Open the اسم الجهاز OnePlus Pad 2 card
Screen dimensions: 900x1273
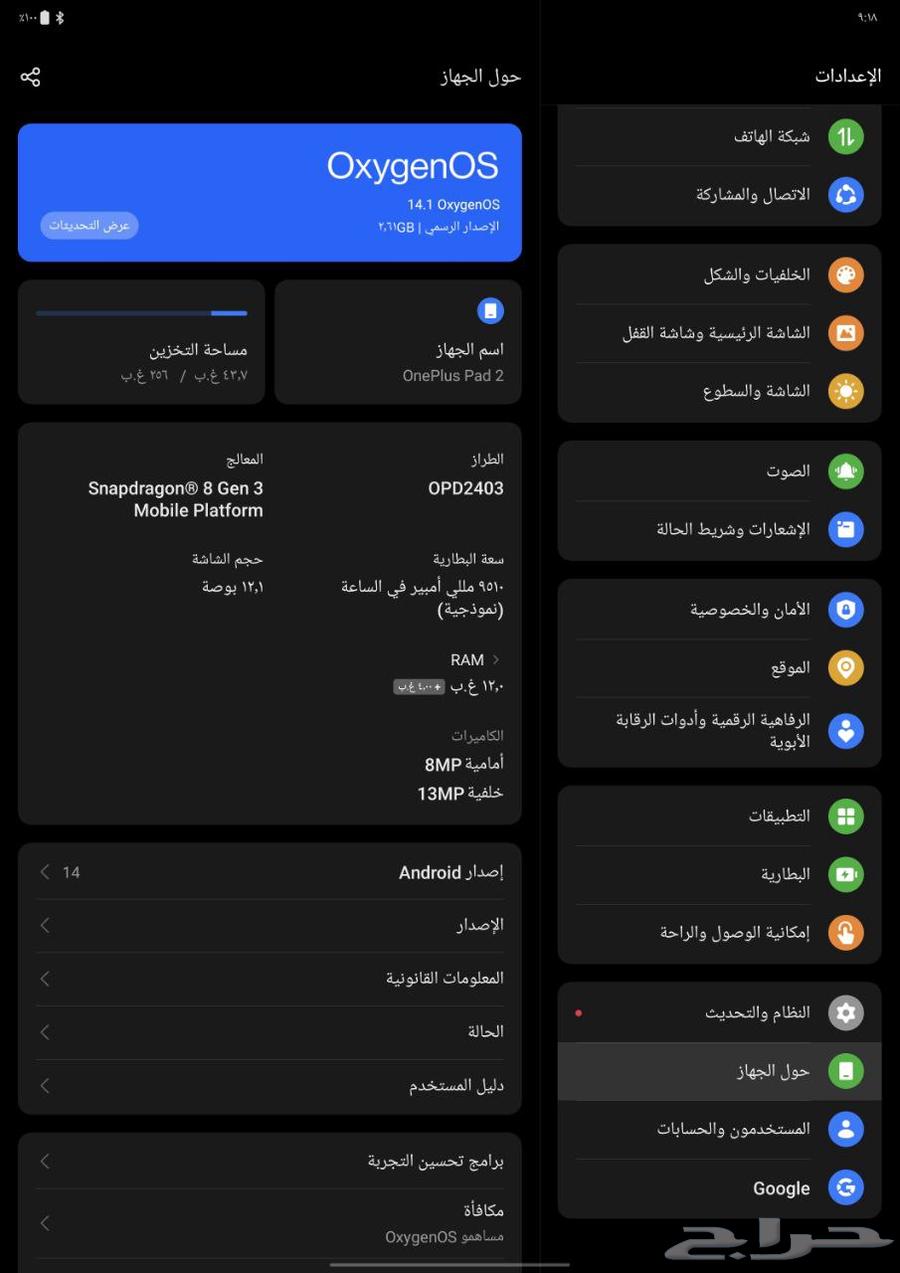pyautogui.click(x=398, y=342)
